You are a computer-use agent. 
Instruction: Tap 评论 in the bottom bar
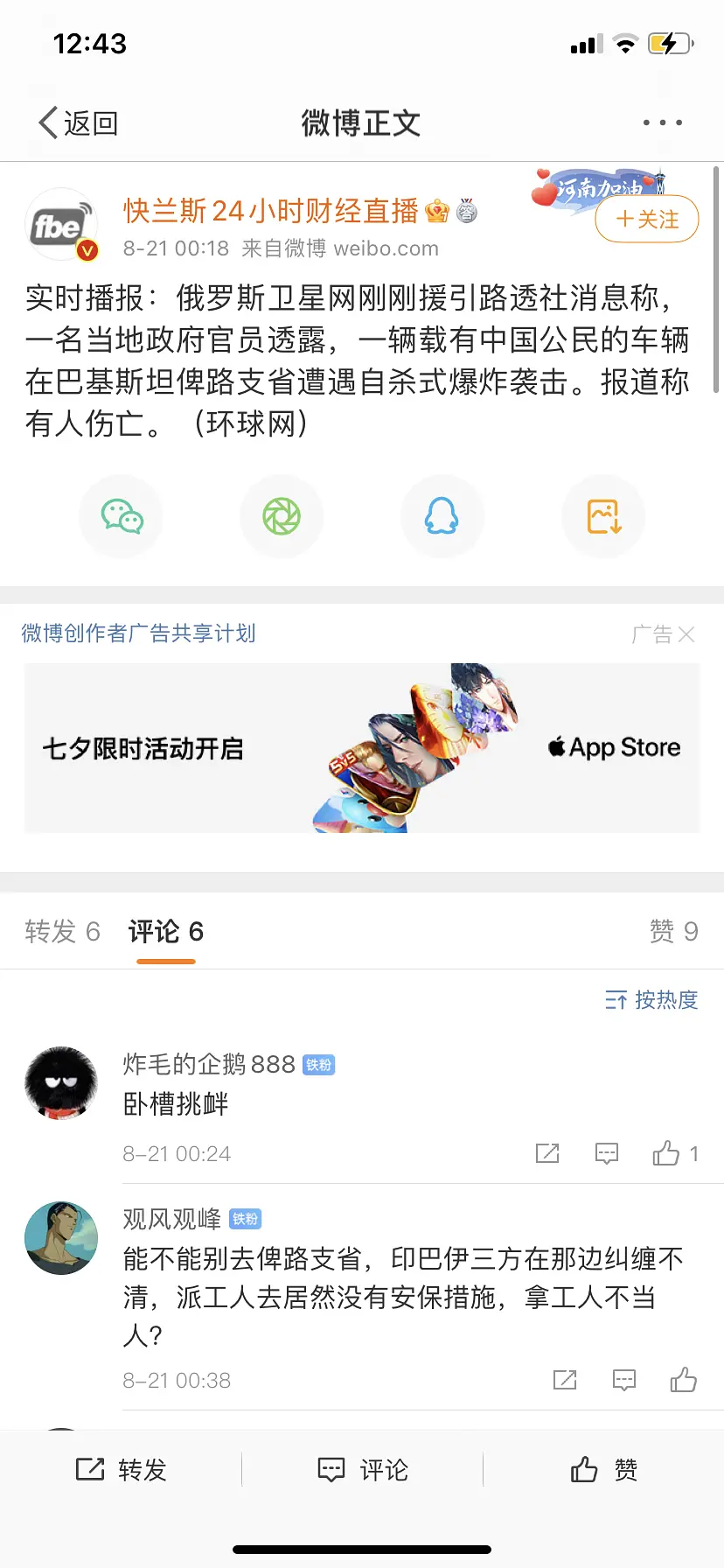click(362, 1470)
